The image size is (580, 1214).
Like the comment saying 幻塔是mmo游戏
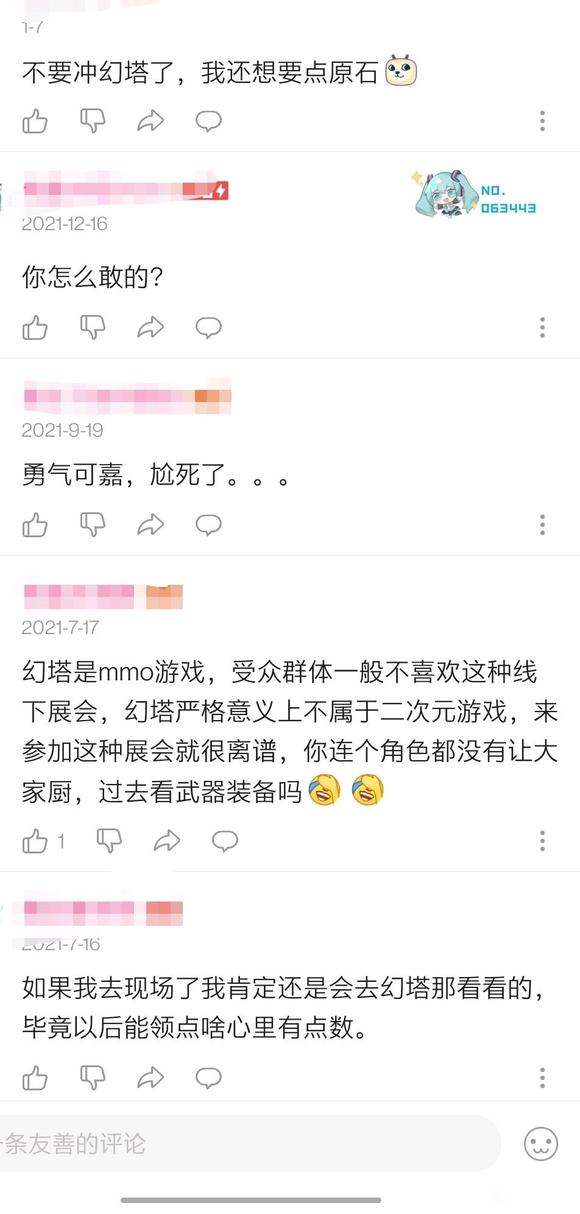(x=35, y=841)
